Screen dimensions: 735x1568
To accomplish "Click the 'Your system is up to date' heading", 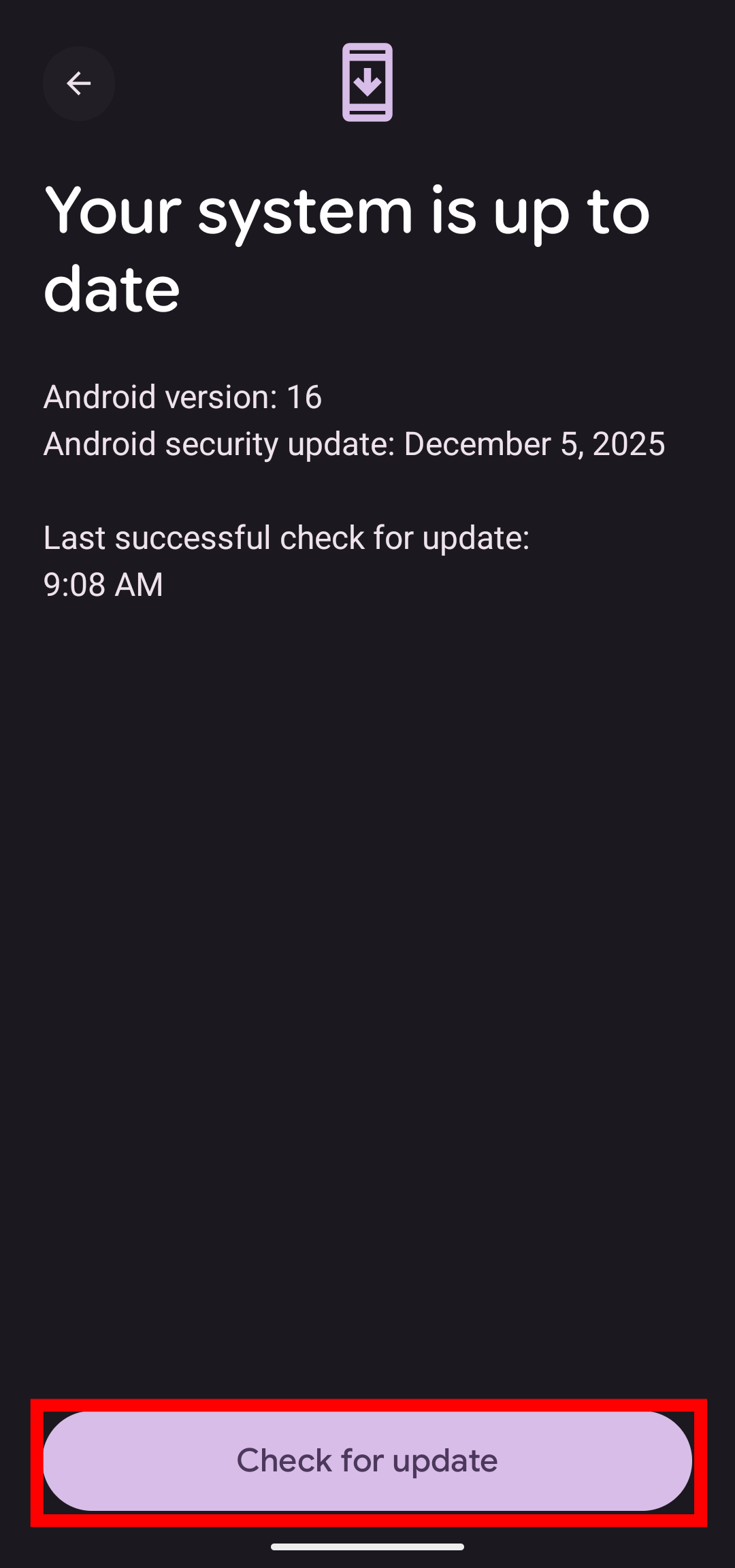I will (x=347, y=245).
